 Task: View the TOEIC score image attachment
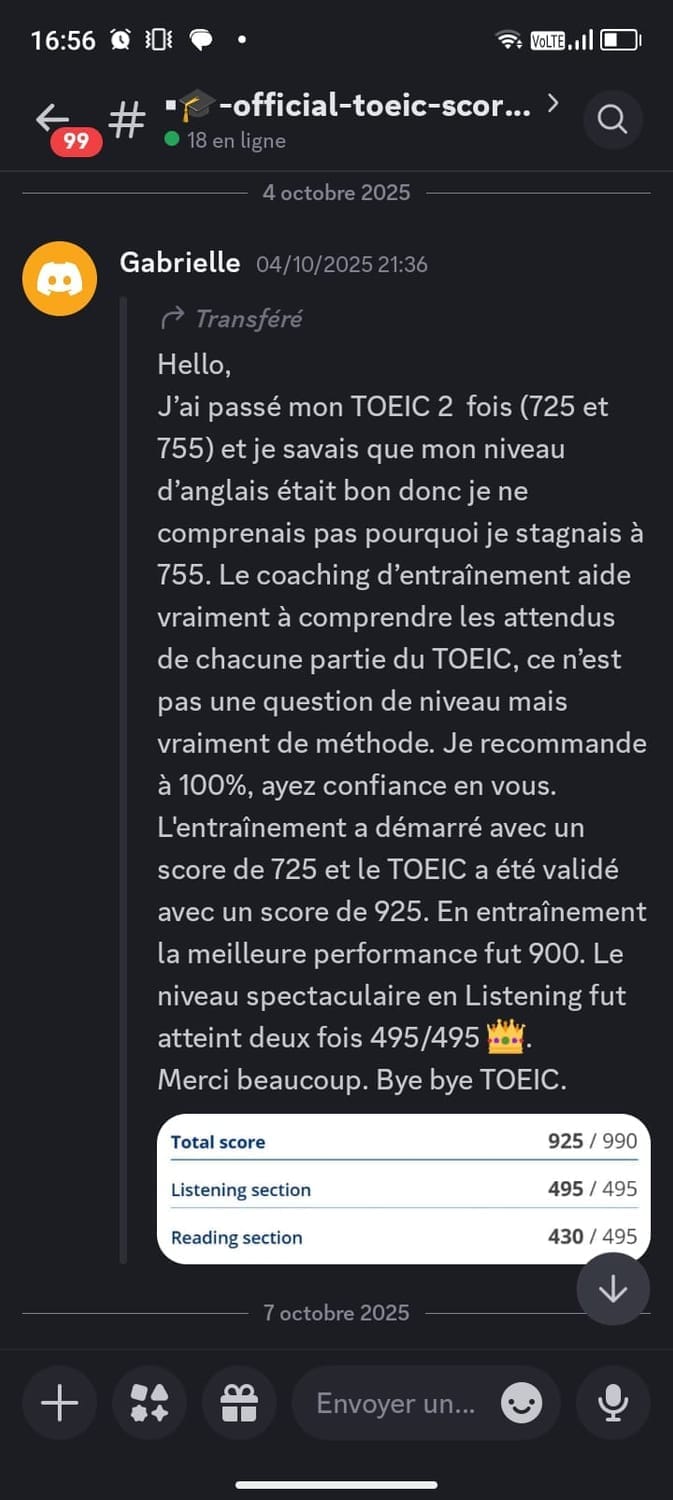404,1189
